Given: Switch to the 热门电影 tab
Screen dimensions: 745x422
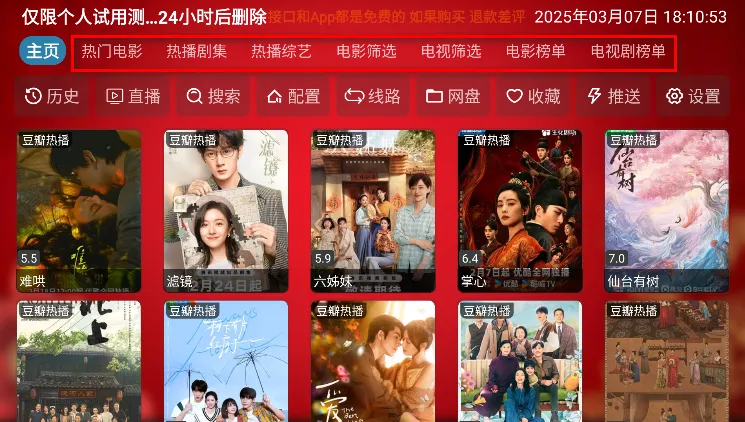Looking at the screenshot, I should coord(112,52).
